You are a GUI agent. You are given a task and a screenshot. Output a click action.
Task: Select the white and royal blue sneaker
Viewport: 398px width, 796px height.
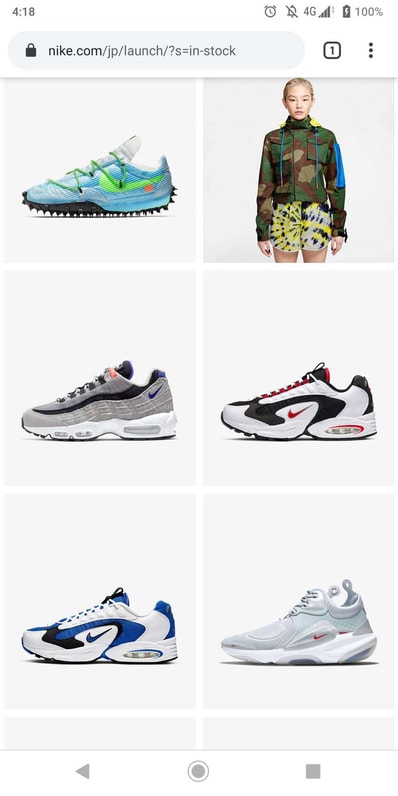pyautogui.click(x=100, y=601)
